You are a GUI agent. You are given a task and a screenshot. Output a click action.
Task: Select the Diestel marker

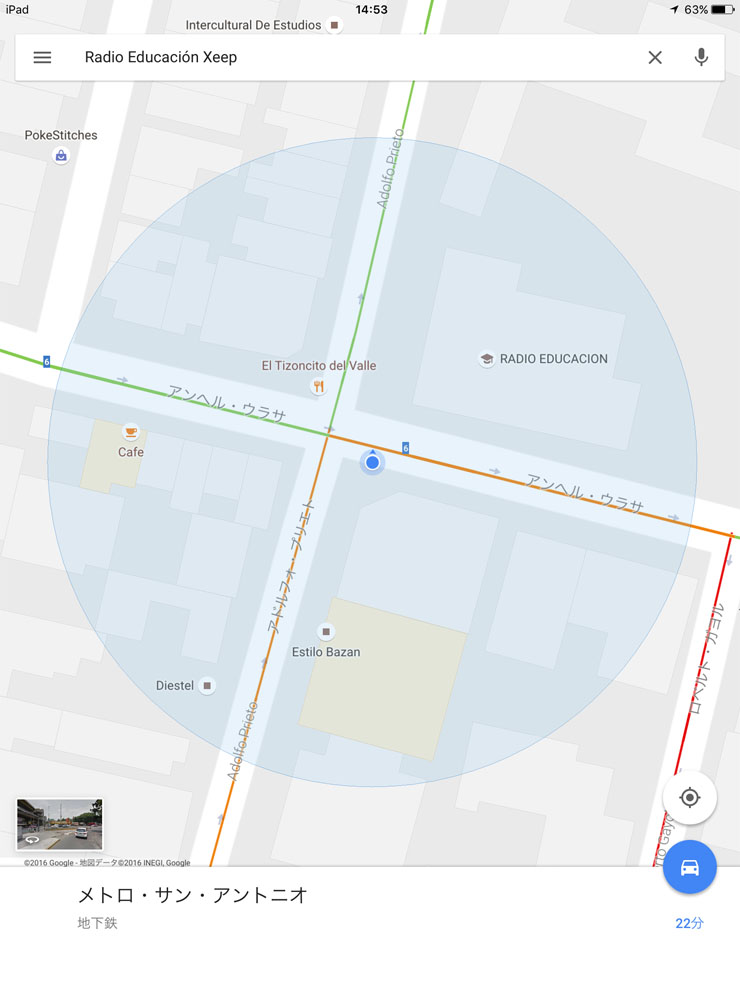click(207, 685)
